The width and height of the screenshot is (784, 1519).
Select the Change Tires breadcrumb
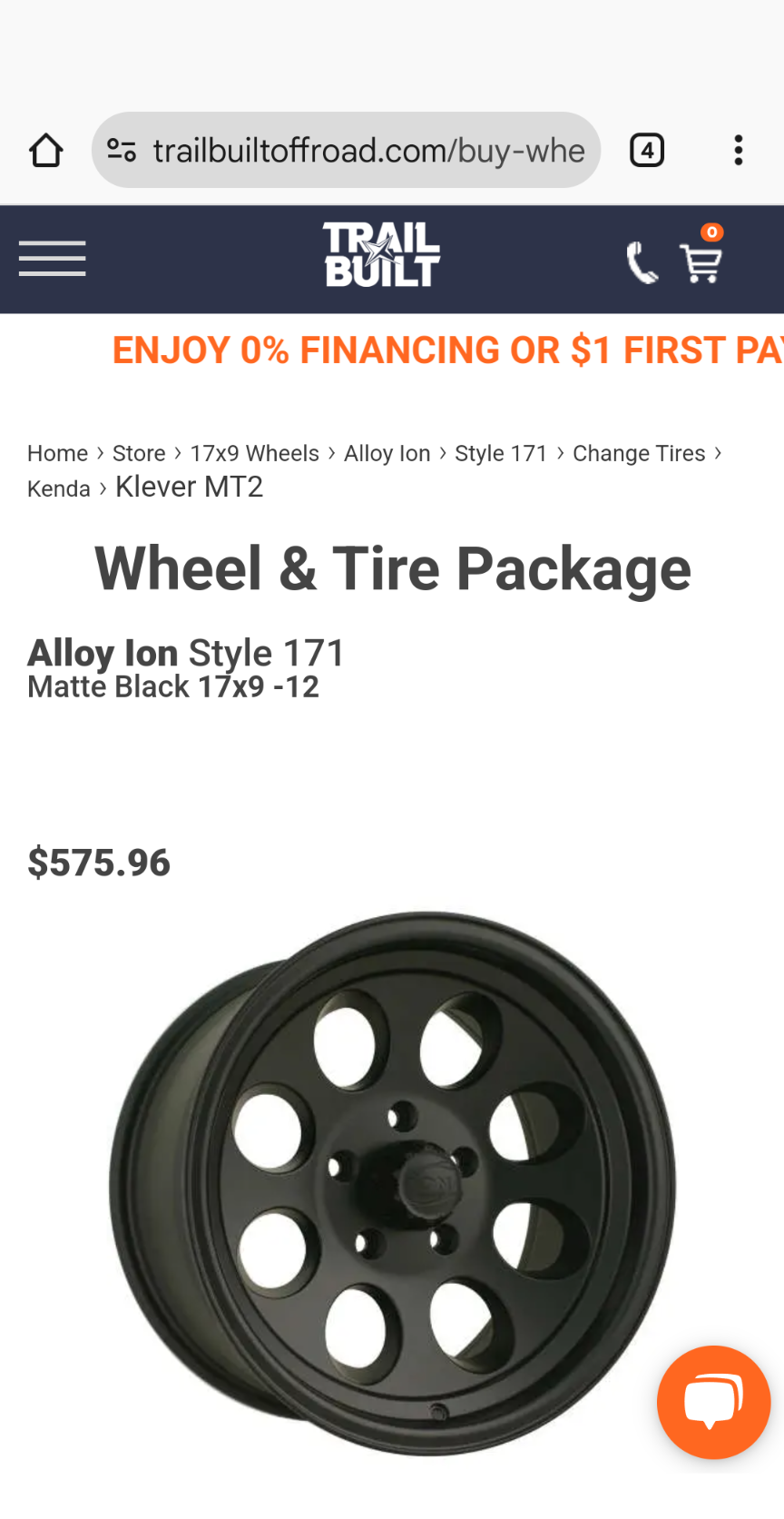pyautogui.click(x=638, y=453)
